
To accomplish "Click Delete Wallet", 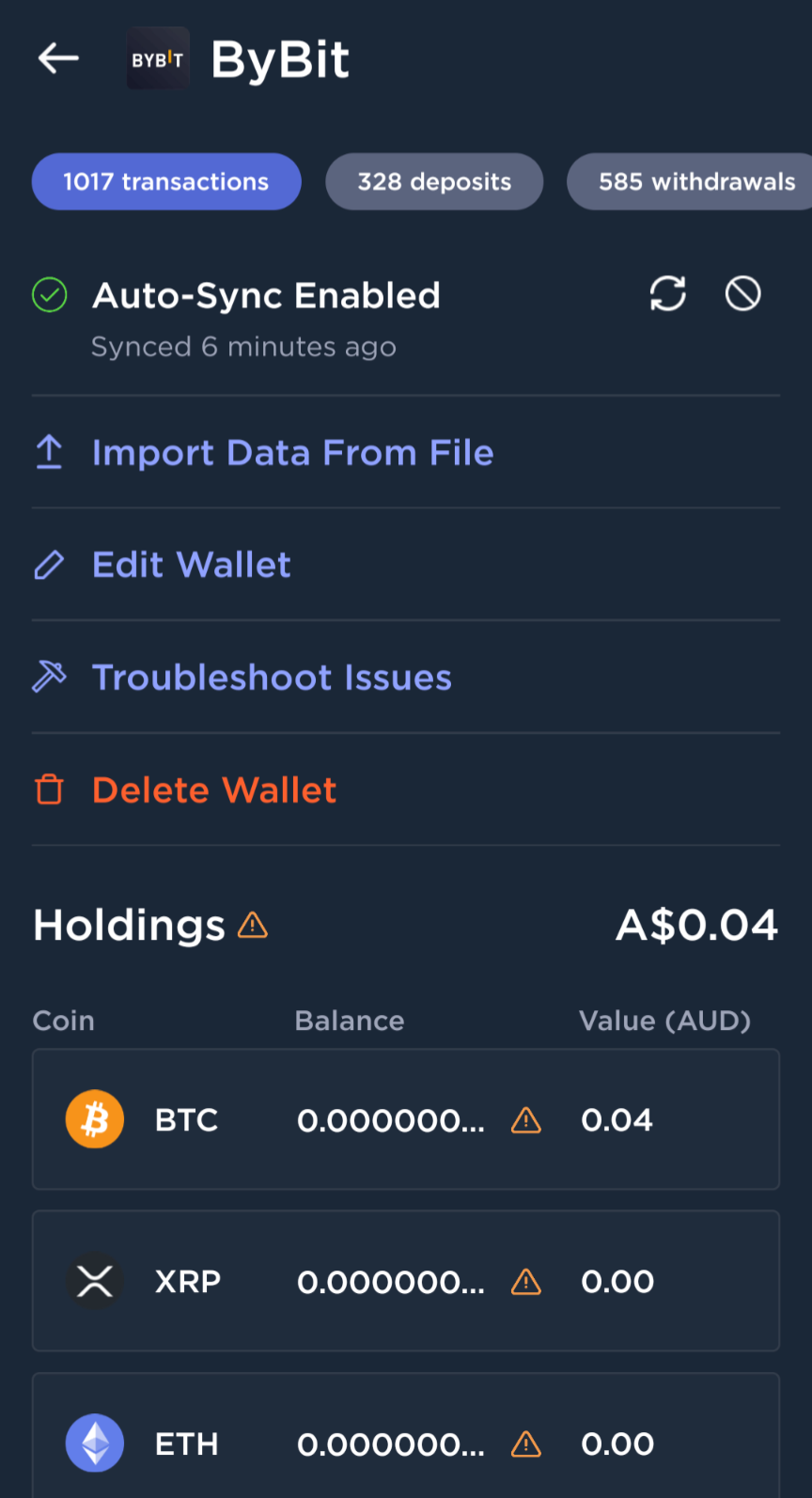I will (213, 789).
